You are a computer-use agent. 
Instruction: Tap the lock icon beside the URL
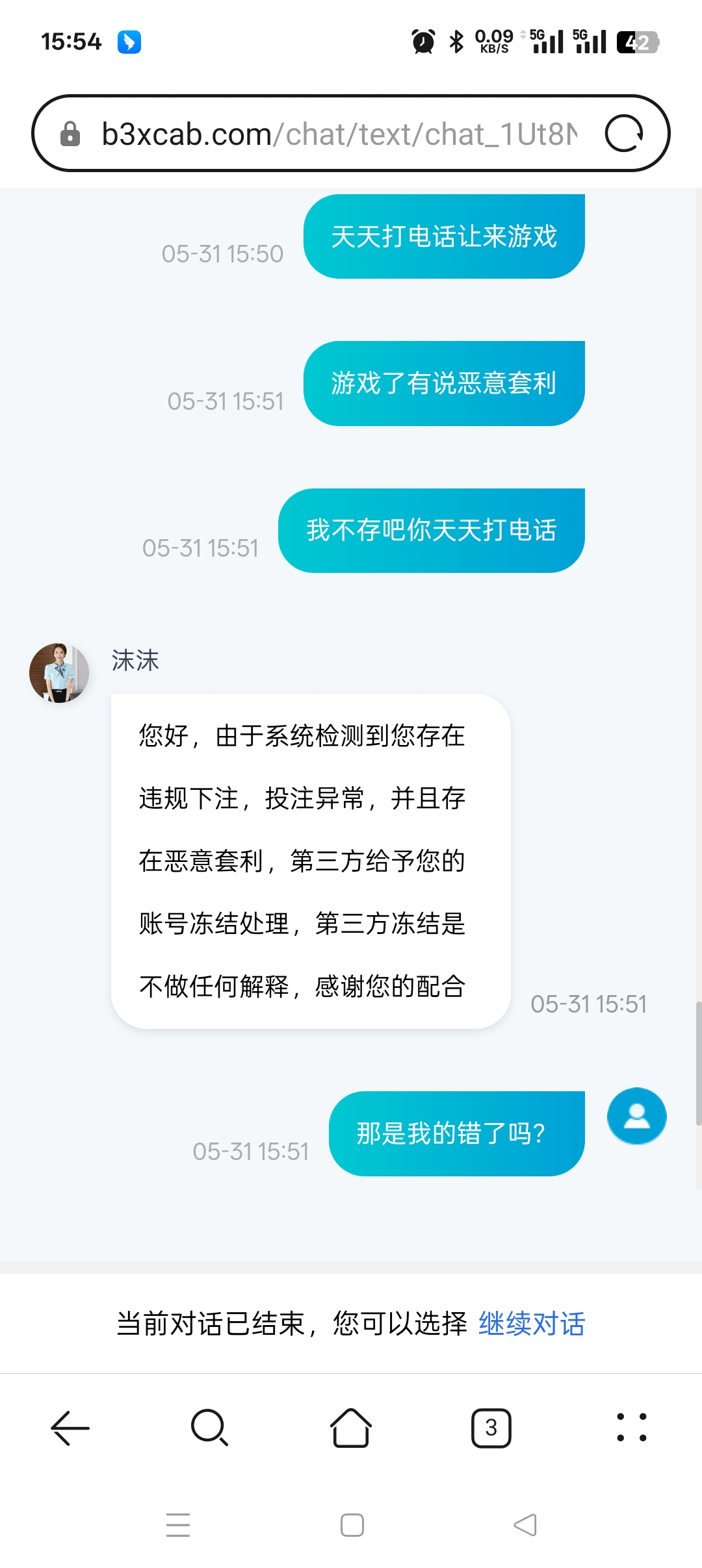(70, 133)
